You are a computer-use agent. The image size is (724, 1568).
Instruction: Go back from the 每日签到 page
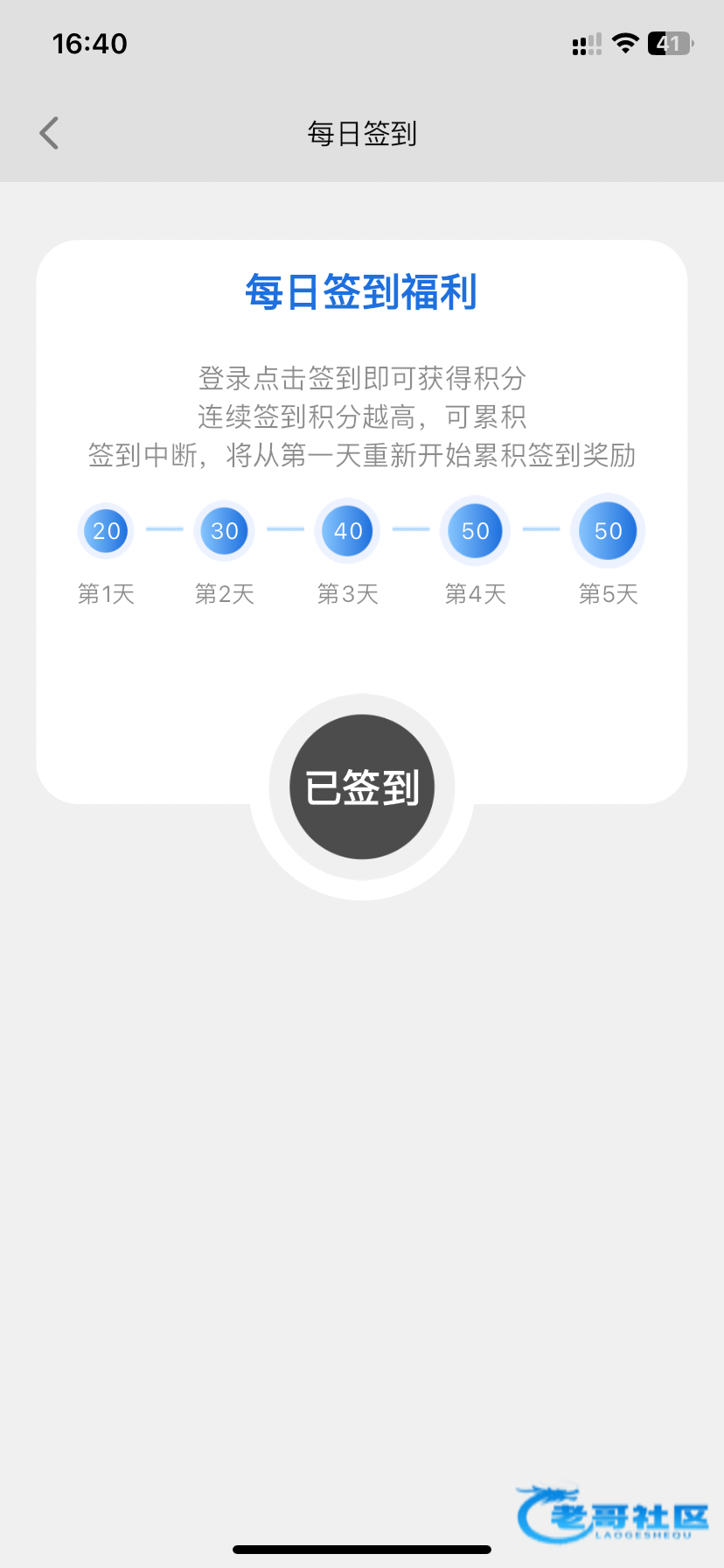click(50, 133)
